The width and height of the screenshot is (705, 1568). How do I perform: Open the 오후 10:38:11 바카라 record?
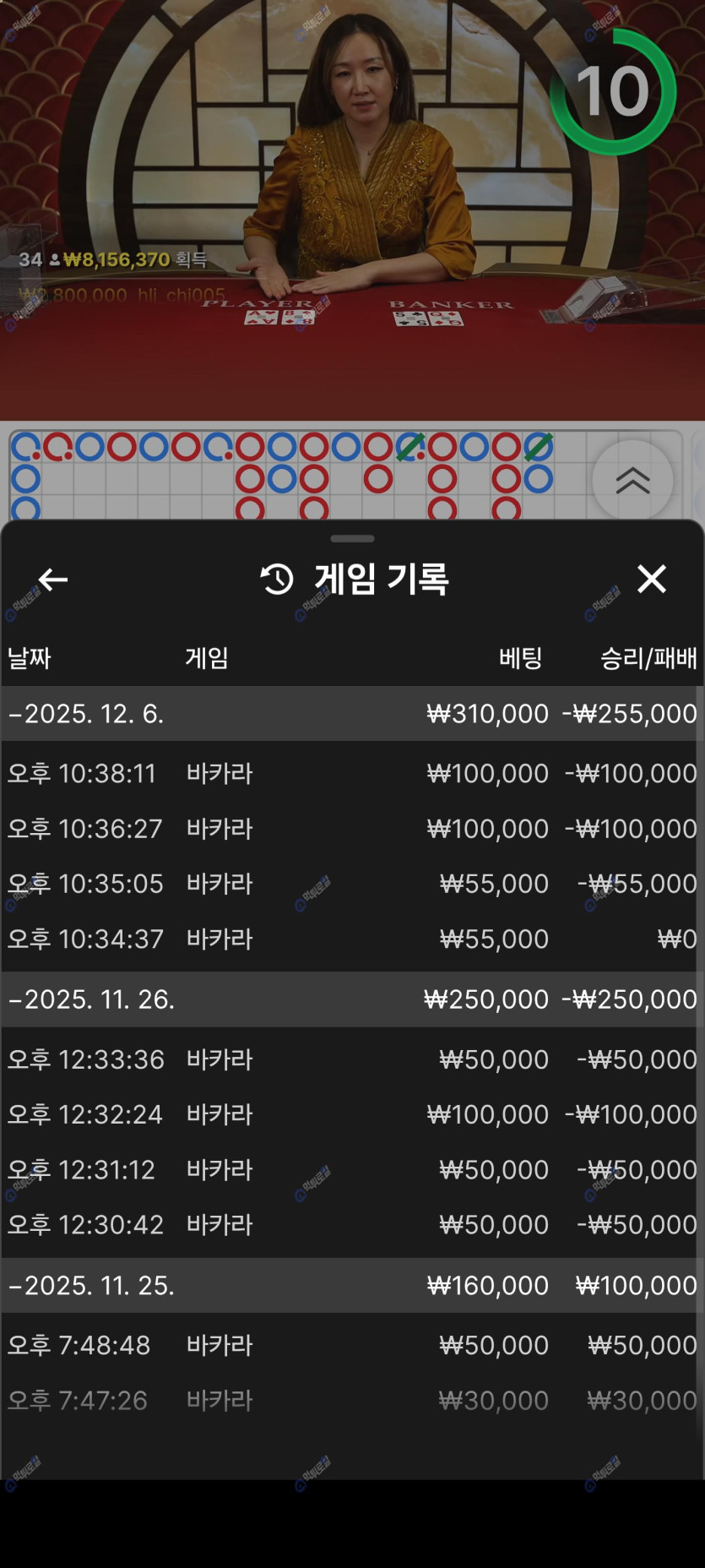(351, 773)
